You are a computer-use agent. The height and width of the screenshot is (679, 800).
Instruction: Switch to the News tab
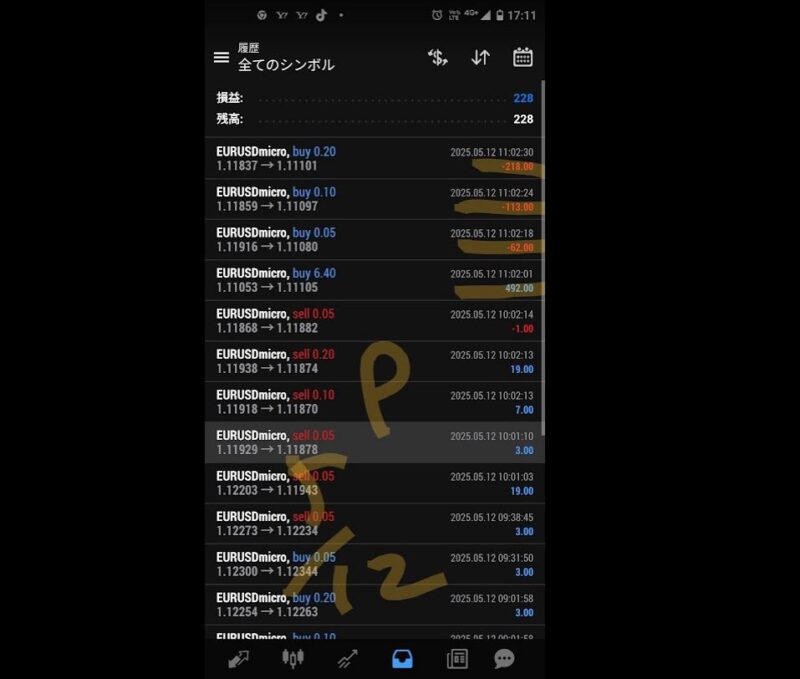pos(456,658)
